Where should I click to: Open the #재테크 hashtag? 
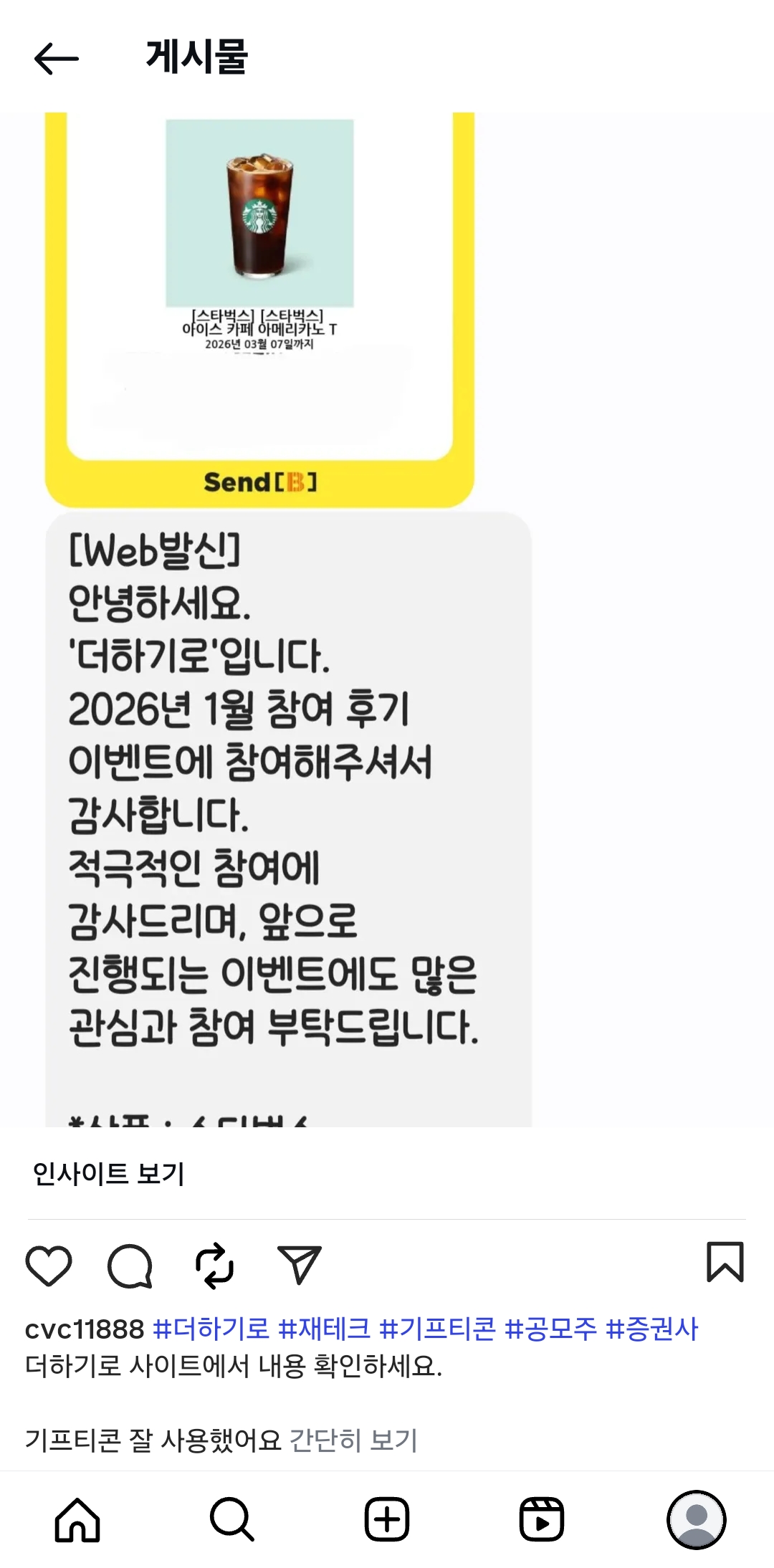tap(324, 1330)
